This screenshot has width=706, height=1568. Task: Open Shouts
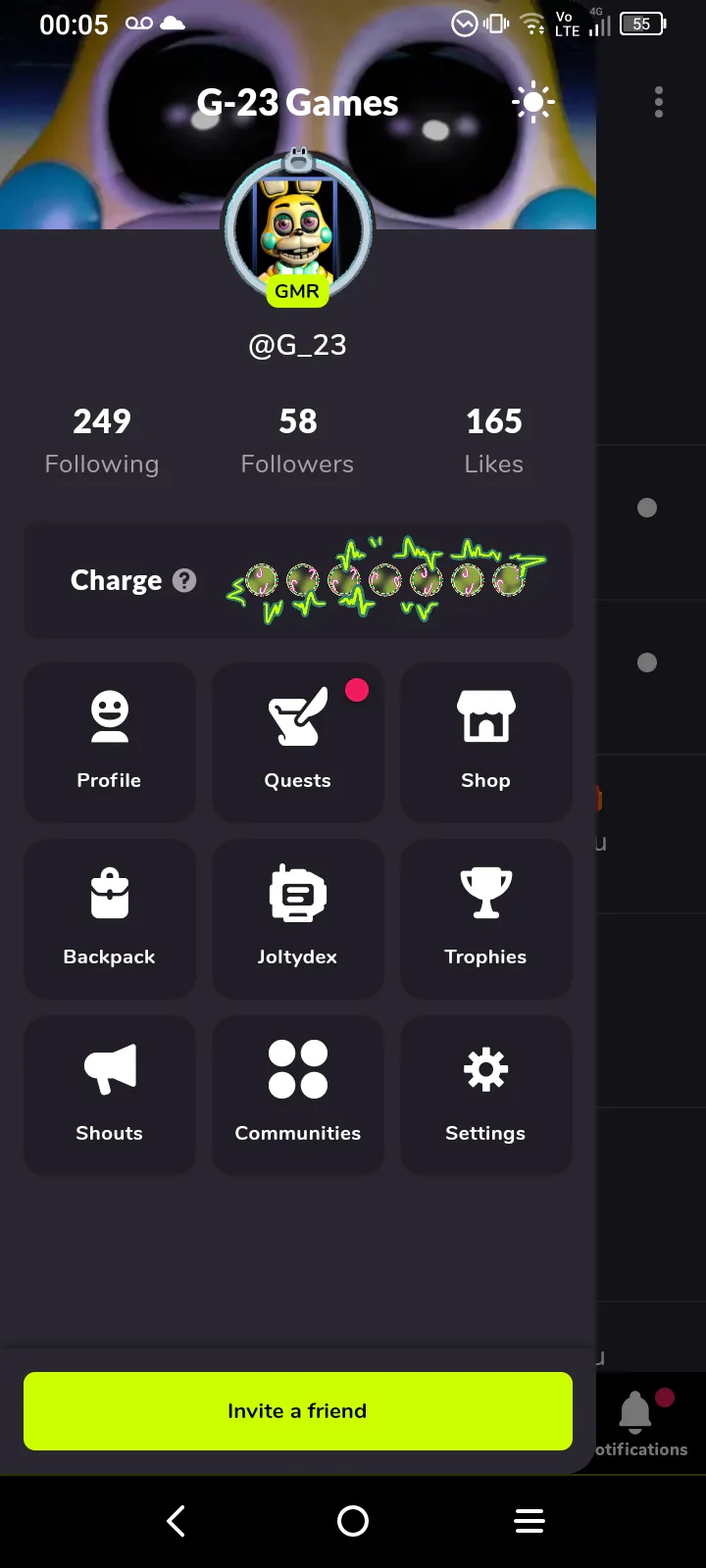pos(110,1095)
